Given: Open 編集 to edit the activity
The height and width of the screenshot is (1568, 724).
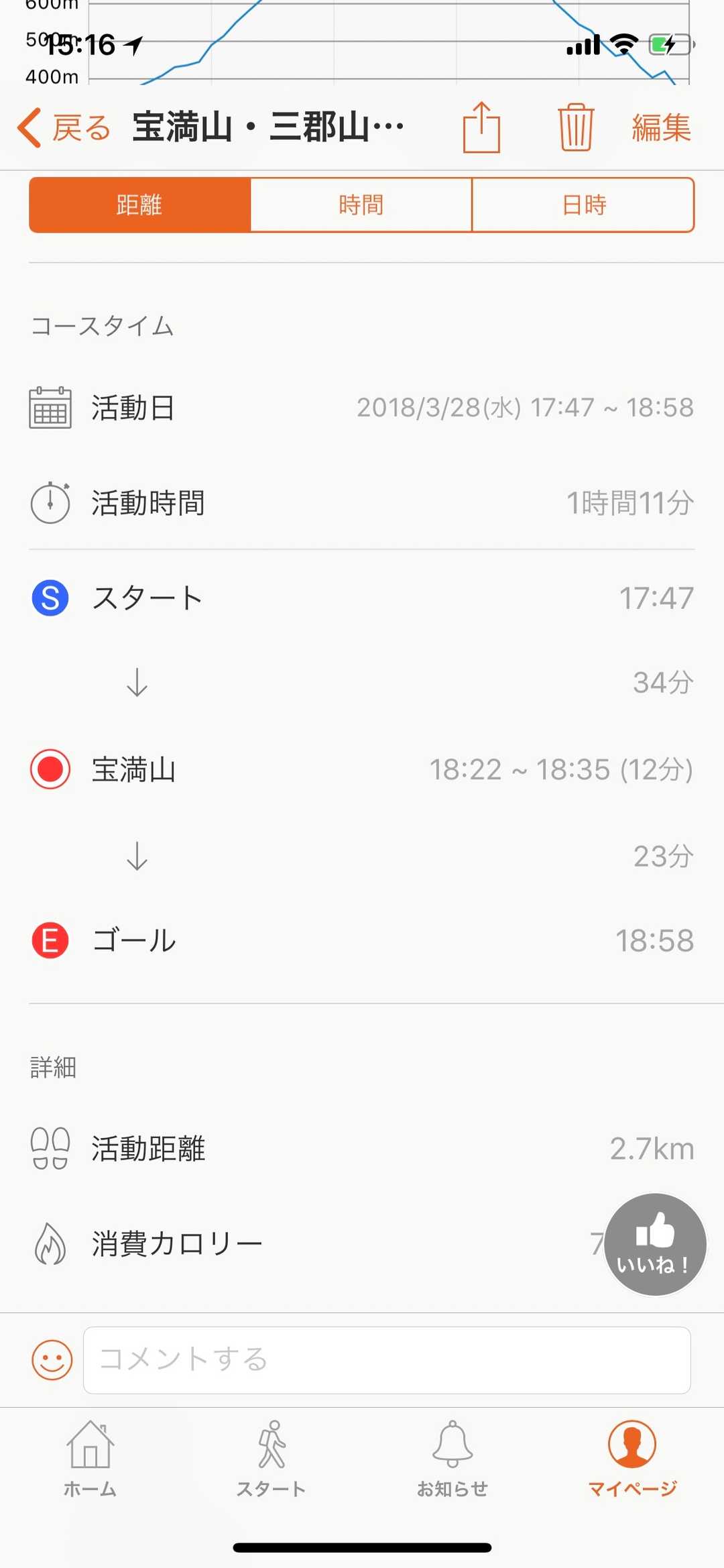Looking at the screenshot, I should coord(661,127).
